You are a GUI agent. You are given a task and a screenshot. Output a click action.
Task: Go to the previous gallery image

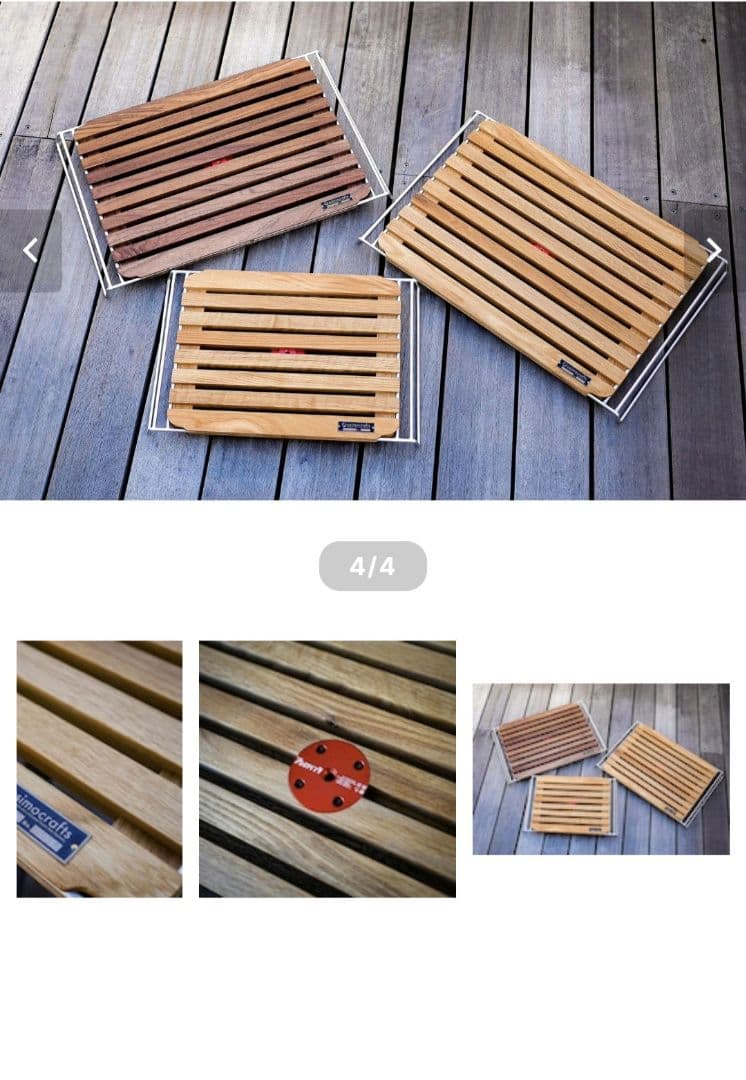tap(30, 250)
